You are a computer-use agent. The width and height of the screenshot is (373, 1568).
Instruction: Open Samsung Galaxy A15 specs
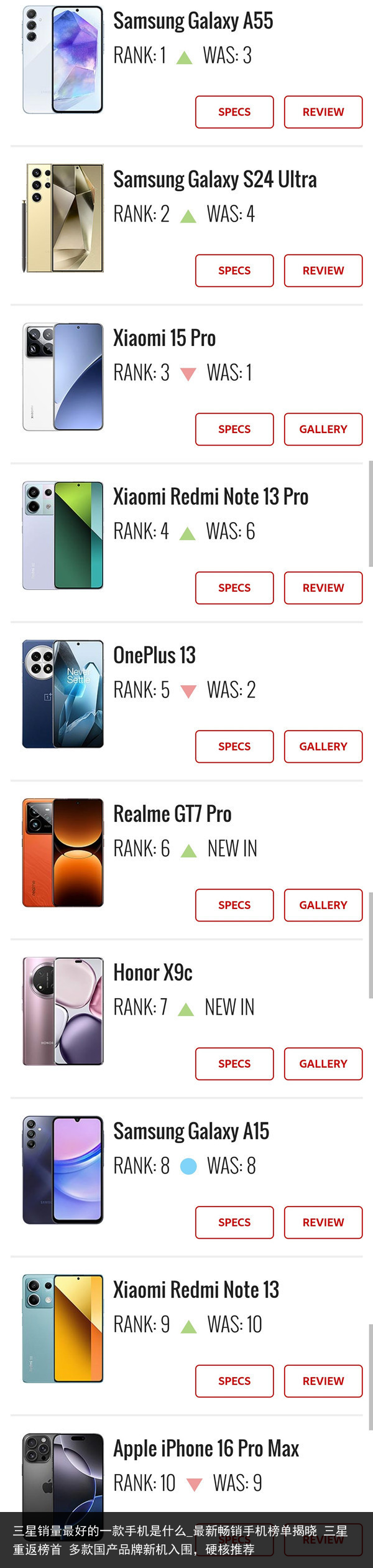[234, 1223]
